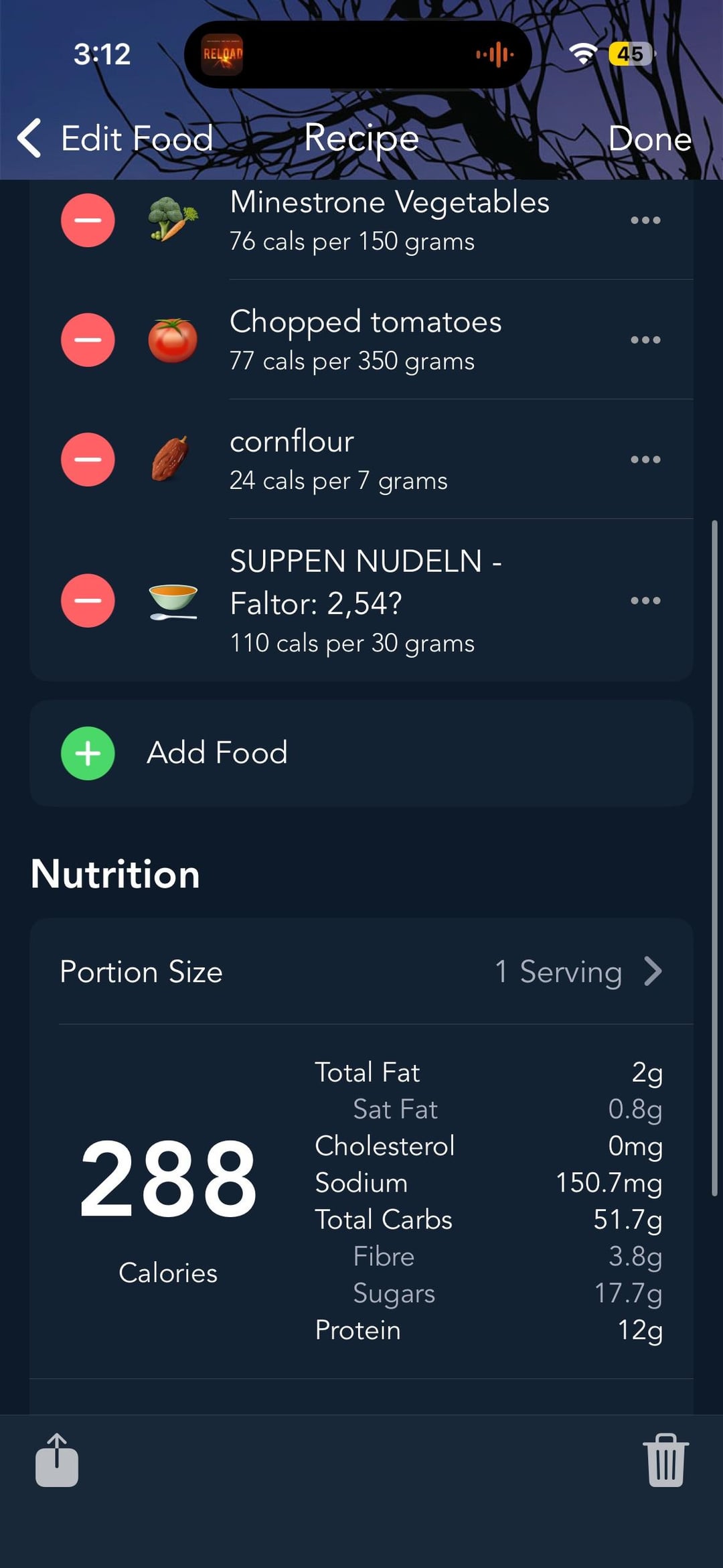
Task: Open more options for Chopped tomatoes
Action: 645,340
